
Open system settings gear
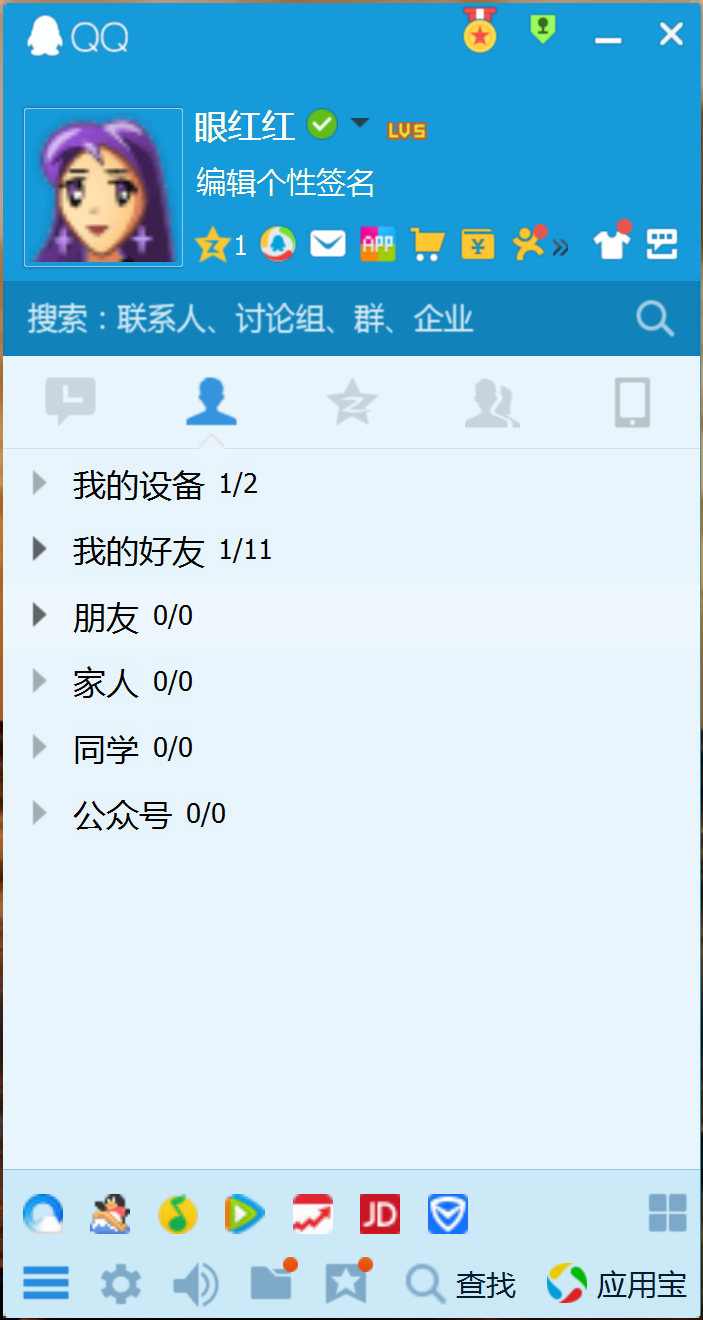(x=121, y=1283)
